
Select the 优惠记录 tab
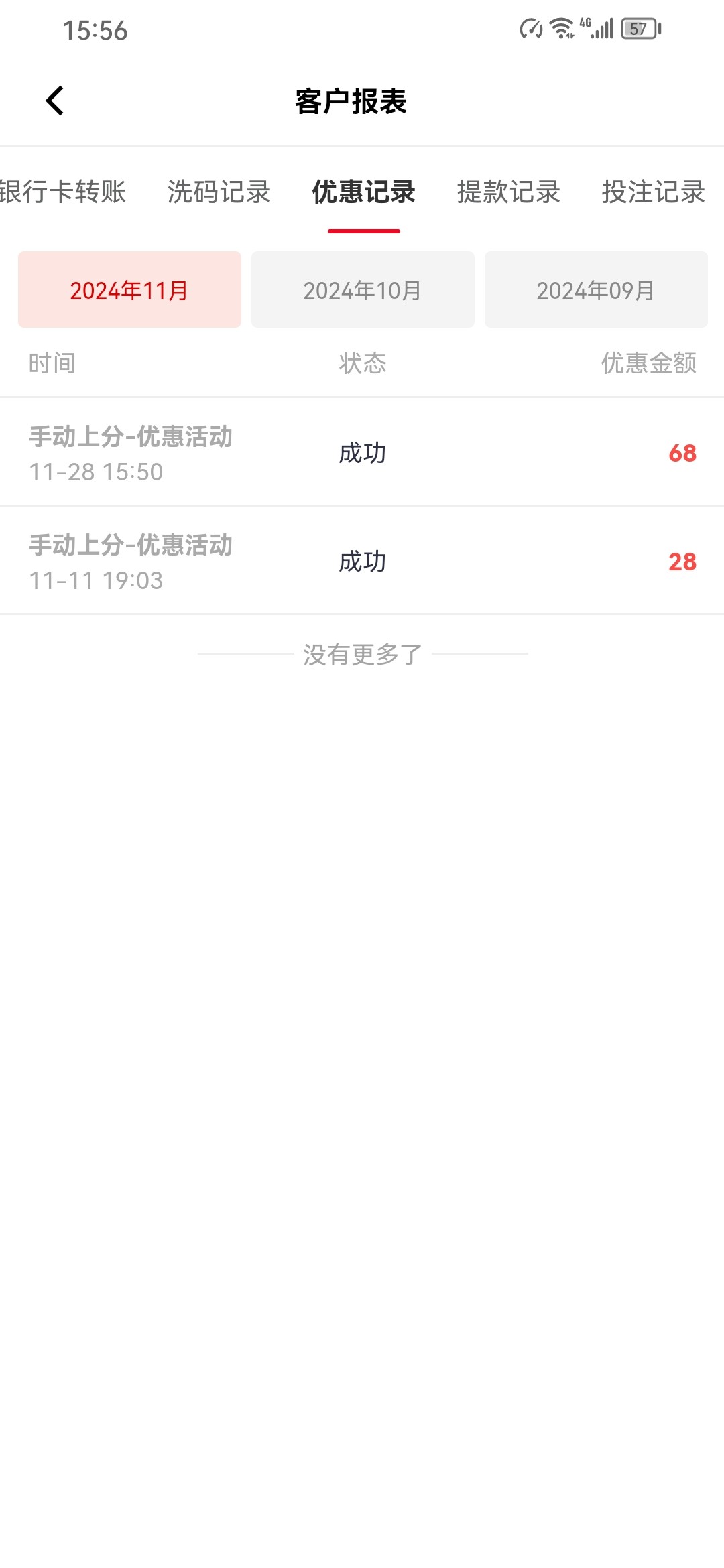[364, 192]
